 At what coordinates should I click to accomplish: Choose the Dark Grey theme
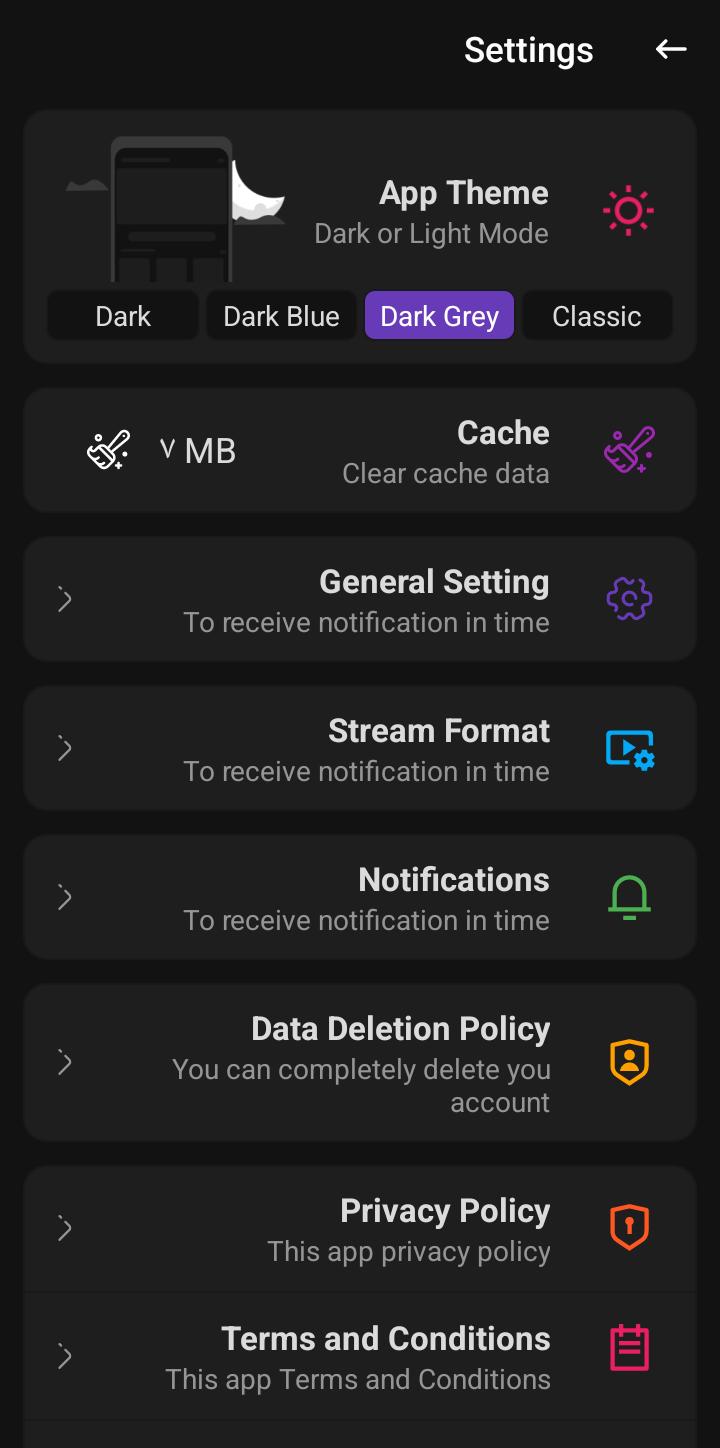440,316
